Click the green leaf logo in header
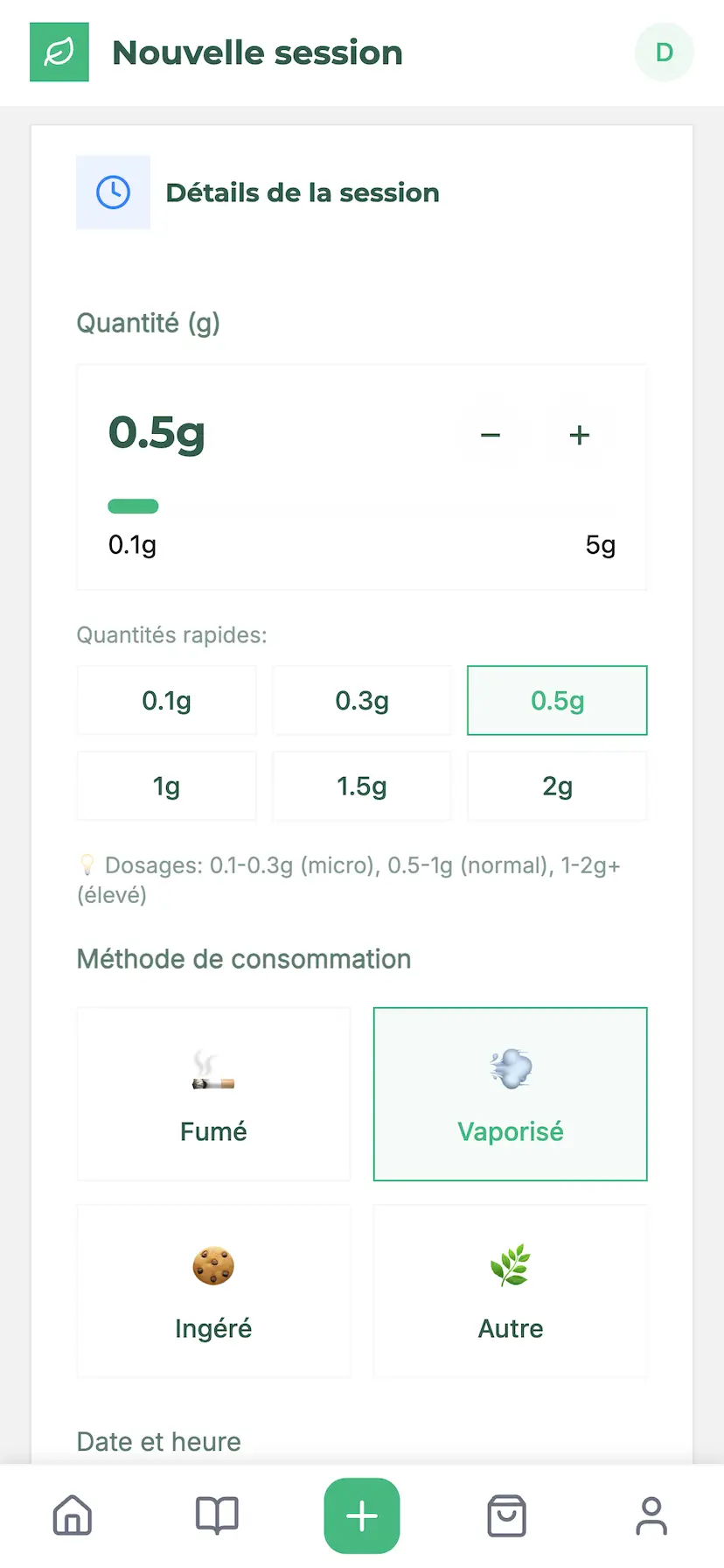The height and width of the screenshot is (1568, 724). pyautogui.click(x=59, y=52)
